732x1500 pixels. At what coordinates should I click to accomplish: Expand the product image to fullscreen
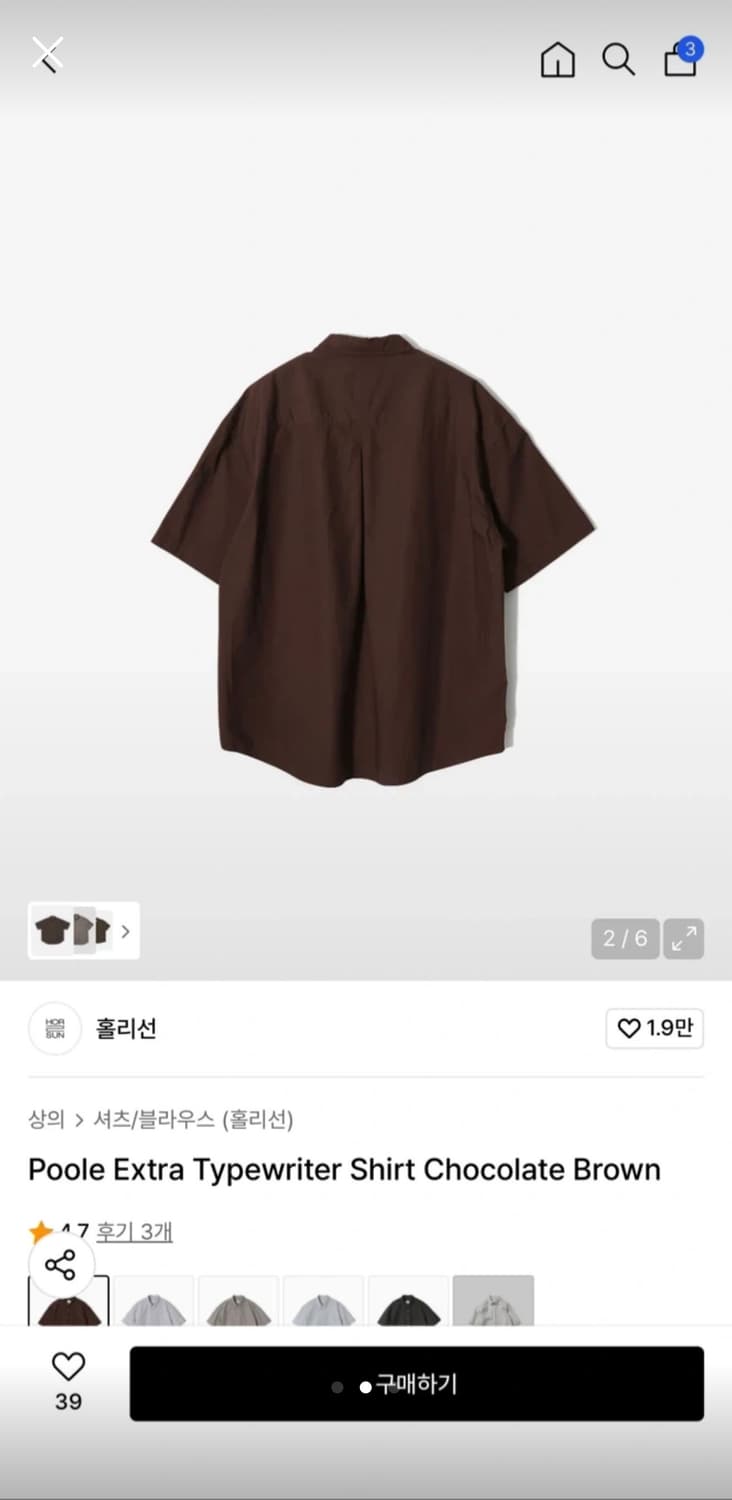(x=684, y=938)
